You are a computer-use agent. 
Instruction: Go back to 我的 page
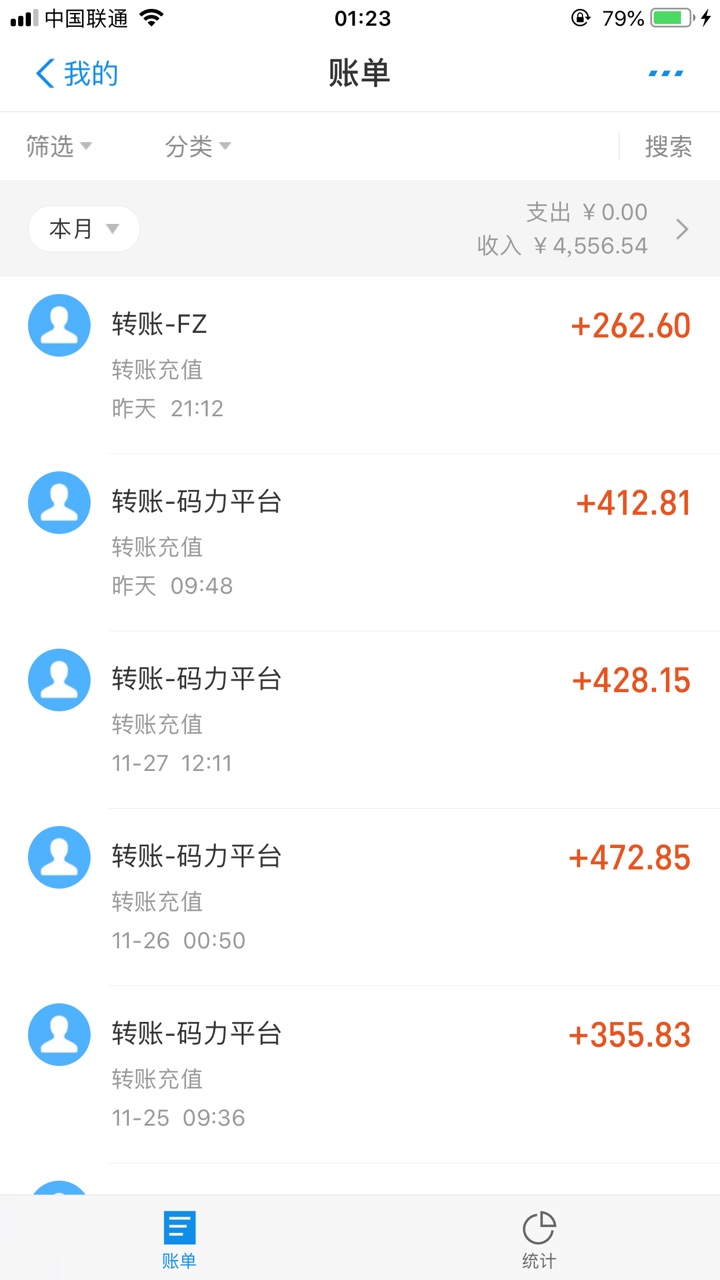pos(77,73)
